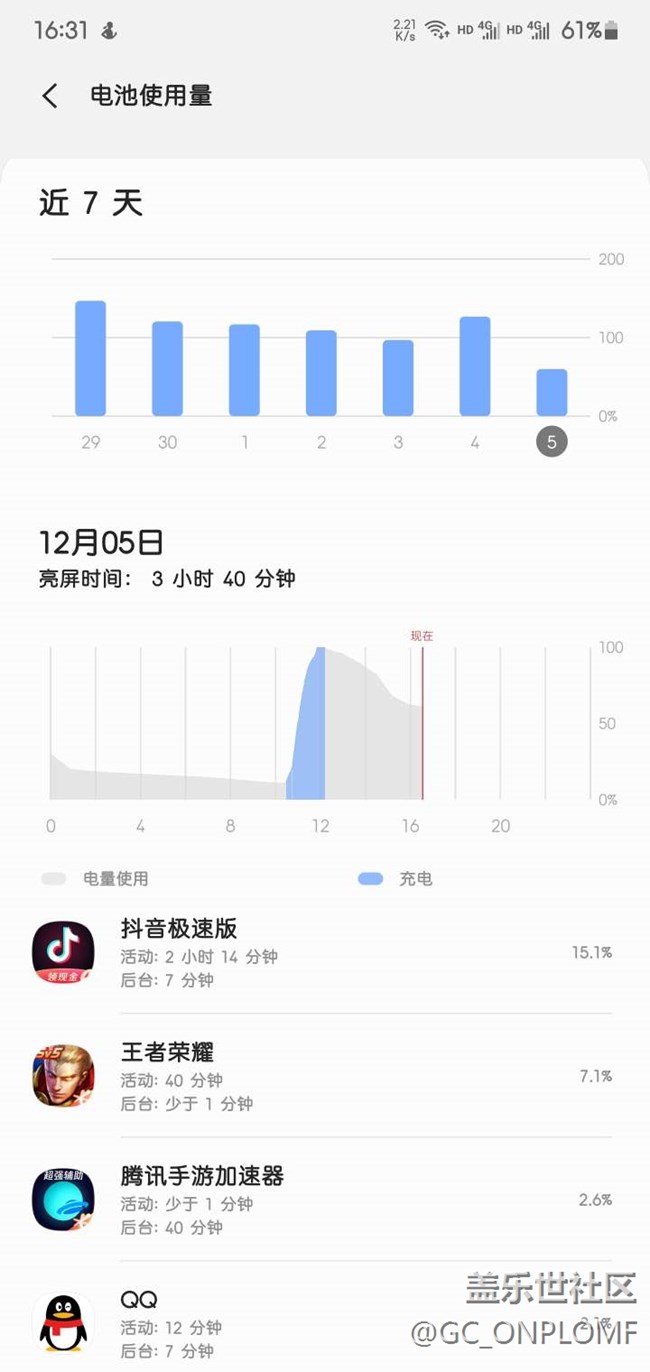Select the bar for day 29

pyautogui.click(x=90, y=359)
